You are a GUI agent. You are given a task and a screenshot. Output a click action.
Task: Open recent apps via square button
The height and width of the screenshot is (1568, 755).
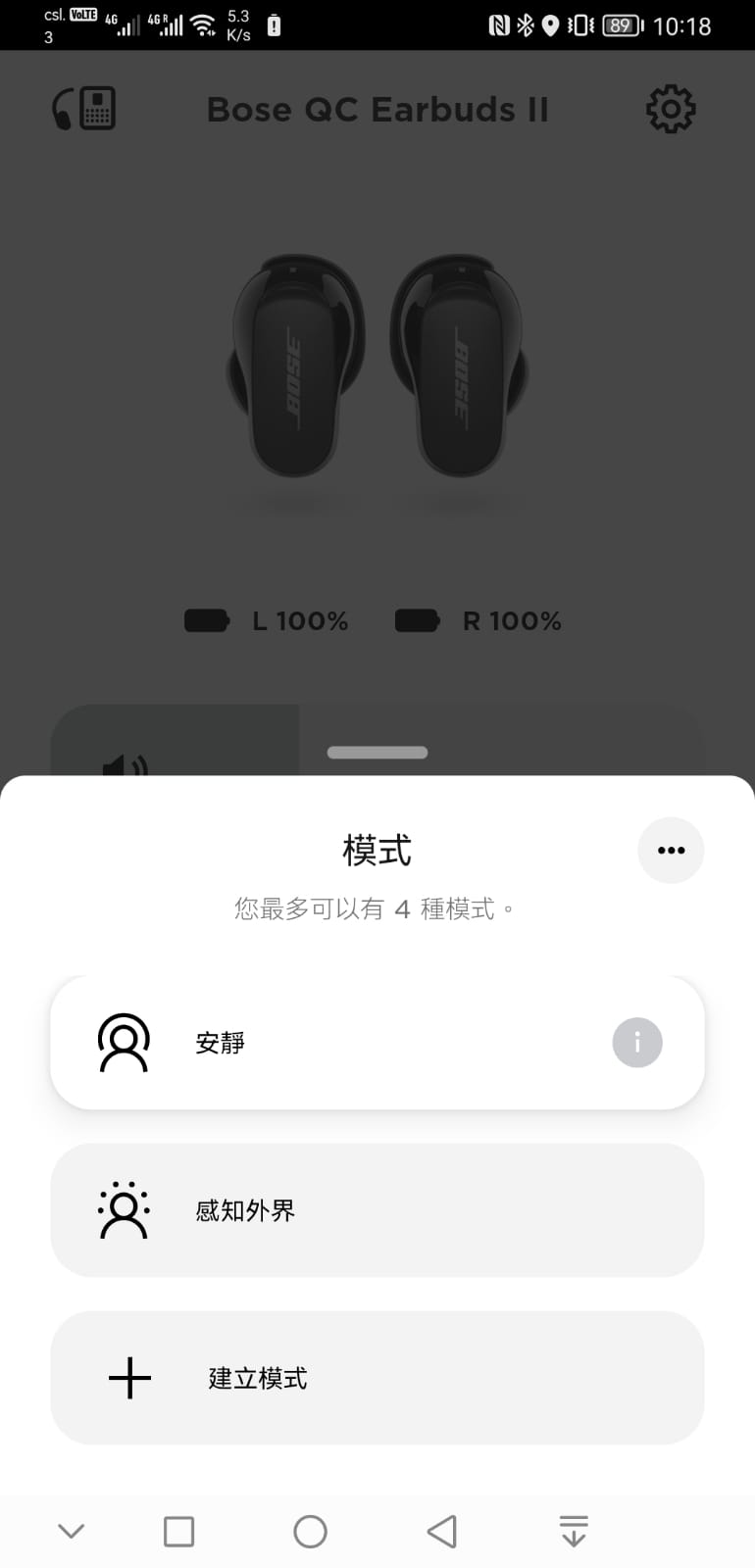178,1531
